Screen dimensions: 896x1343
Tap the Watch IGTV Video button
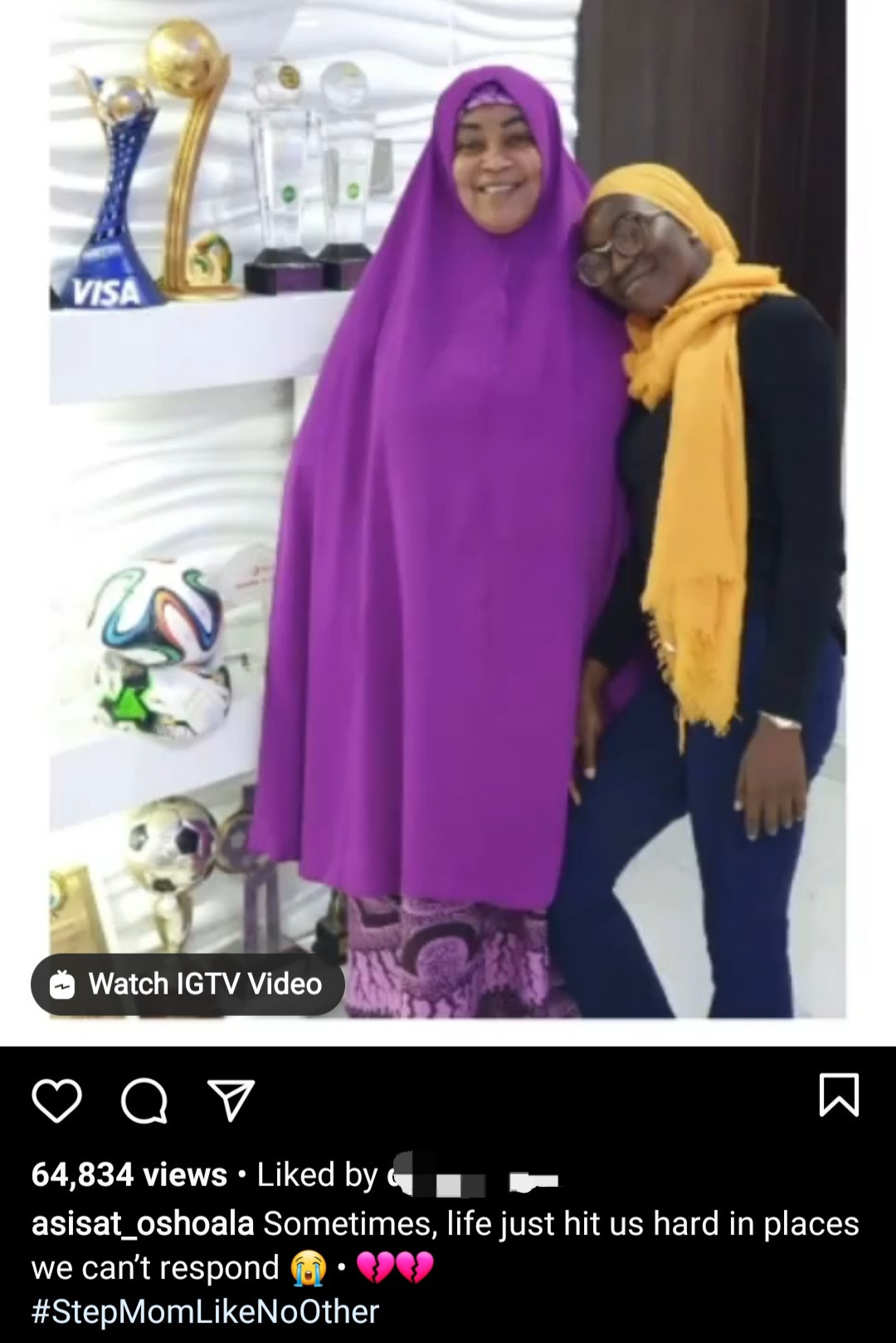click(187, 984)
